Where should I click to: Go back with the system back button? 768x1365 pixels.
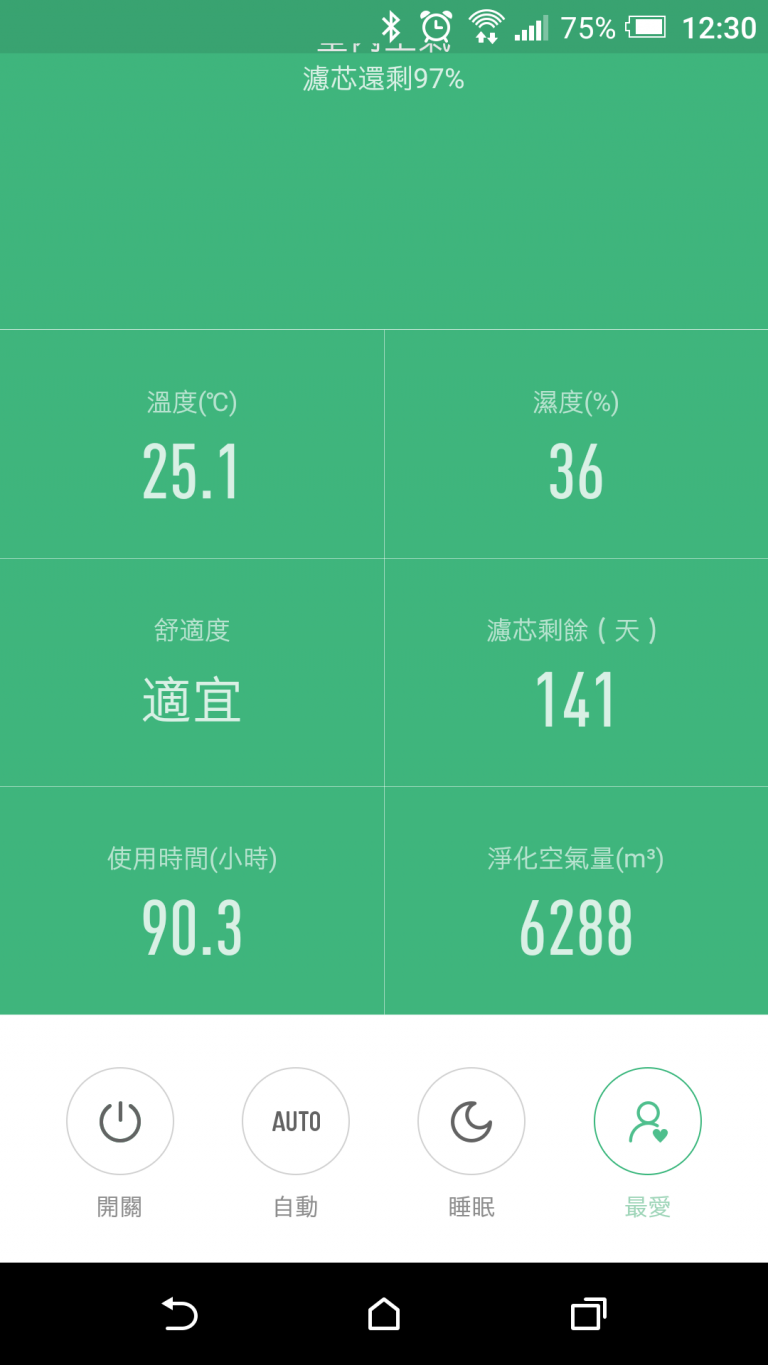(180, 1314)
